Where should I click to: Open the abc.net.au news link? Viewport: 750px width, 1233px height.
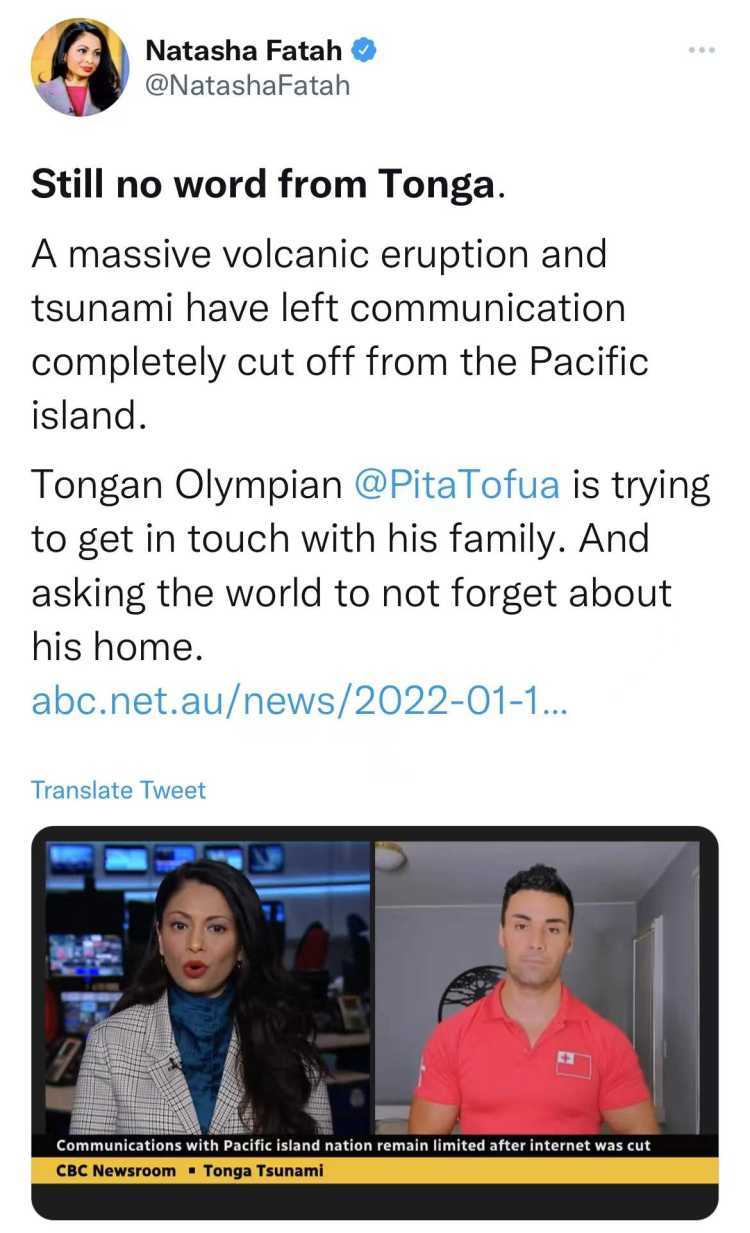pos(300,701)
